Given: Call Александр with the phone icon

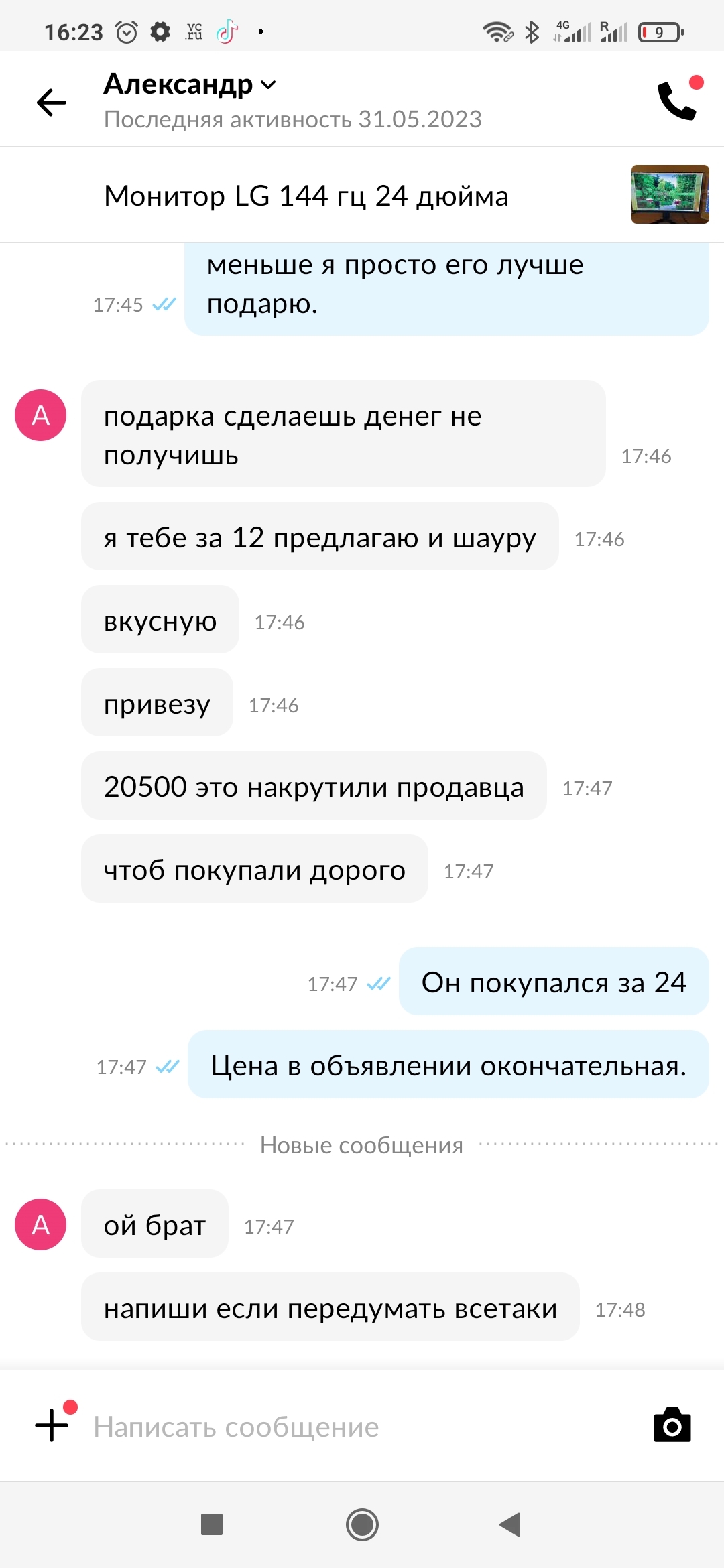Looking at the screenshot, I should 677,101.
